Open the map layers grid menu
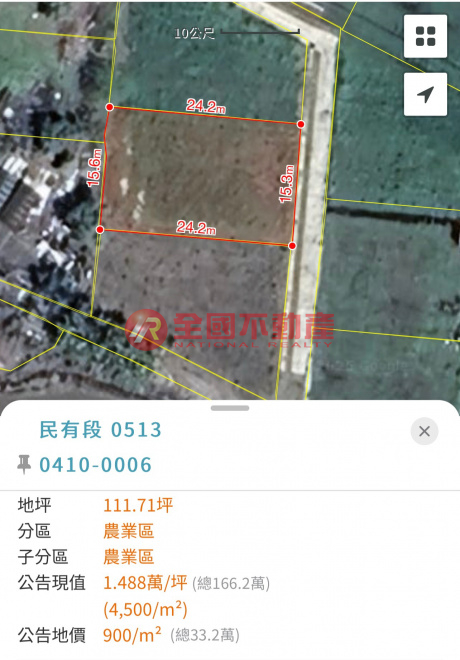This screenshot has height=660, width=460. pyautogui.click(x=425, y=36)
